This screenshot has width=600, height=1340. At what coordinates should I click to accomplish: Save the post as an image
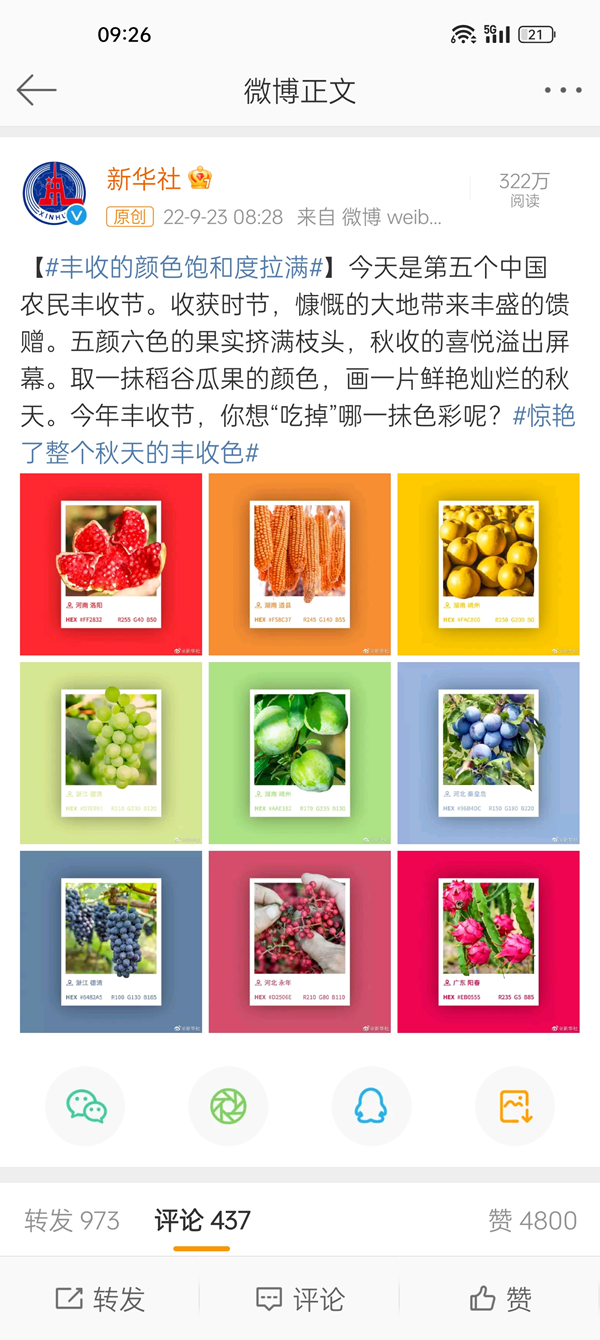pyautogui.click(x=514, y=1106)
